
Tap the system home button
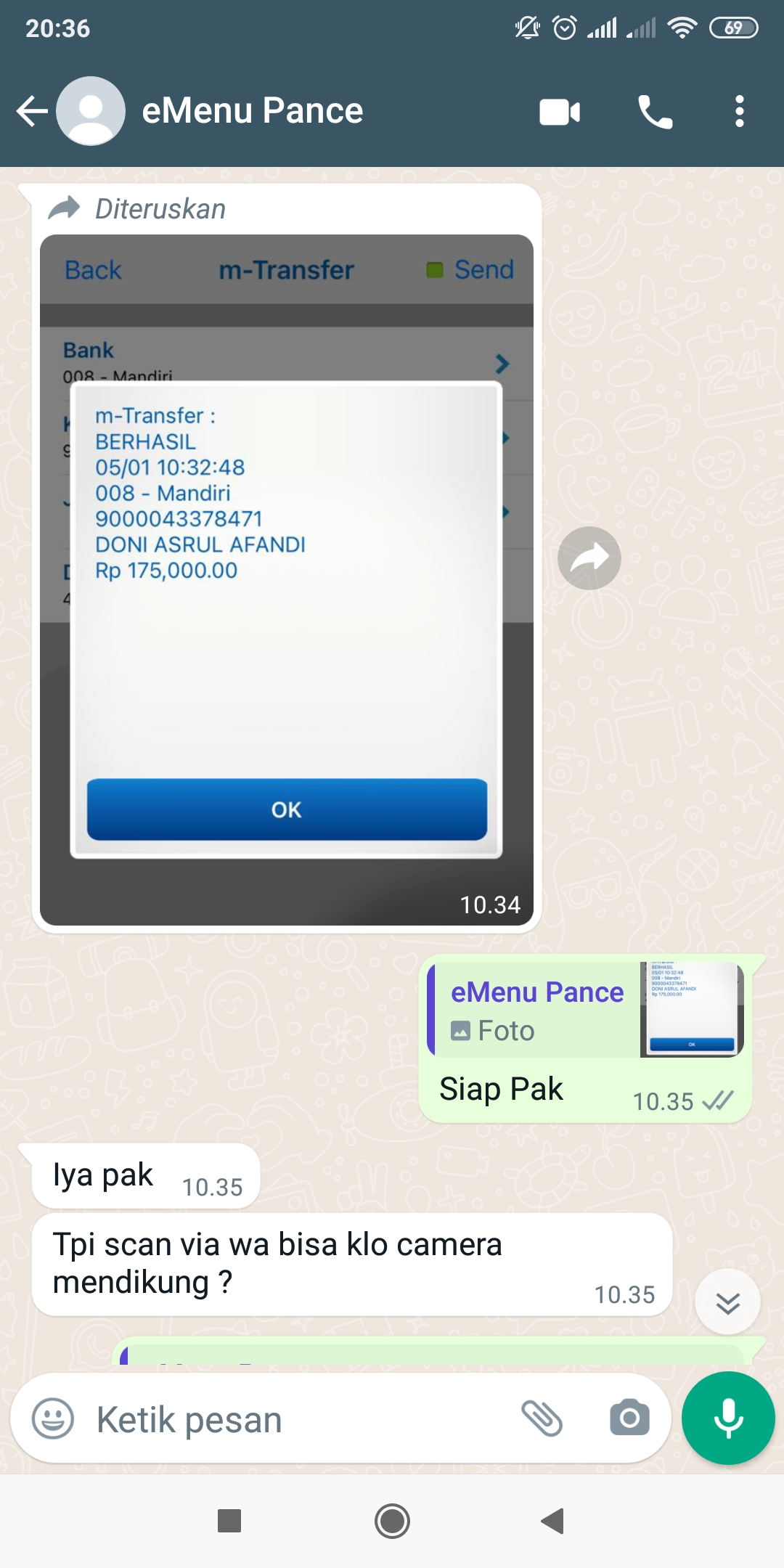pyautogui.click(x=392, y=1521)
